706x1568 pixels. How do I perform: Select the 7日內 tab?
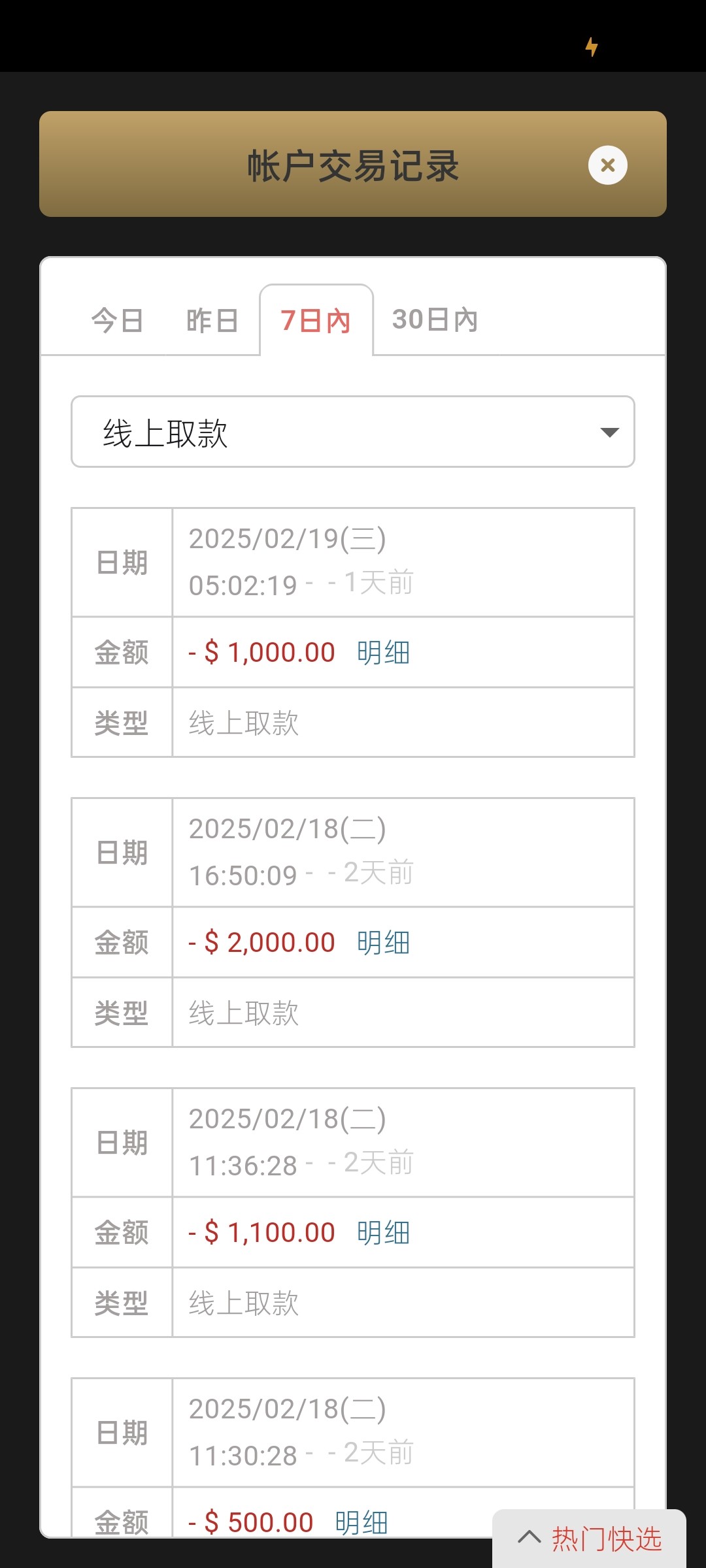[x=316, y=321]
